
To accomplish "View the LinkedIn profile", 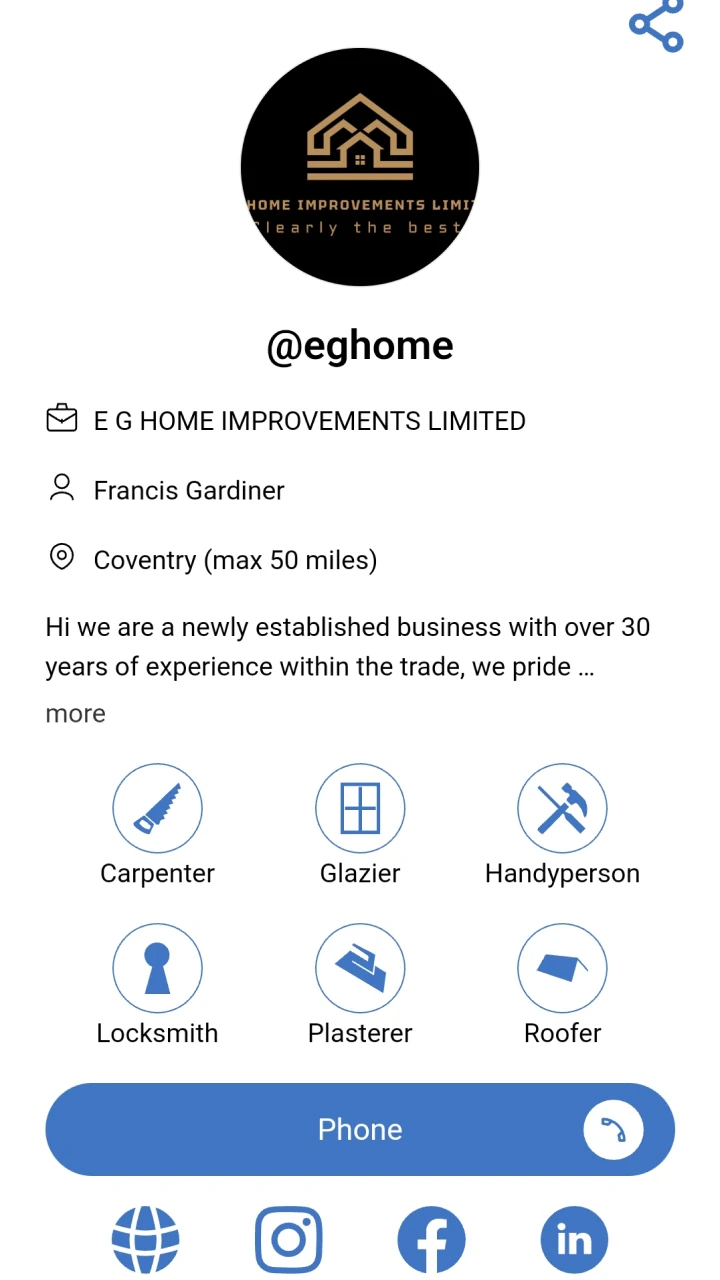I will 574,1240.
